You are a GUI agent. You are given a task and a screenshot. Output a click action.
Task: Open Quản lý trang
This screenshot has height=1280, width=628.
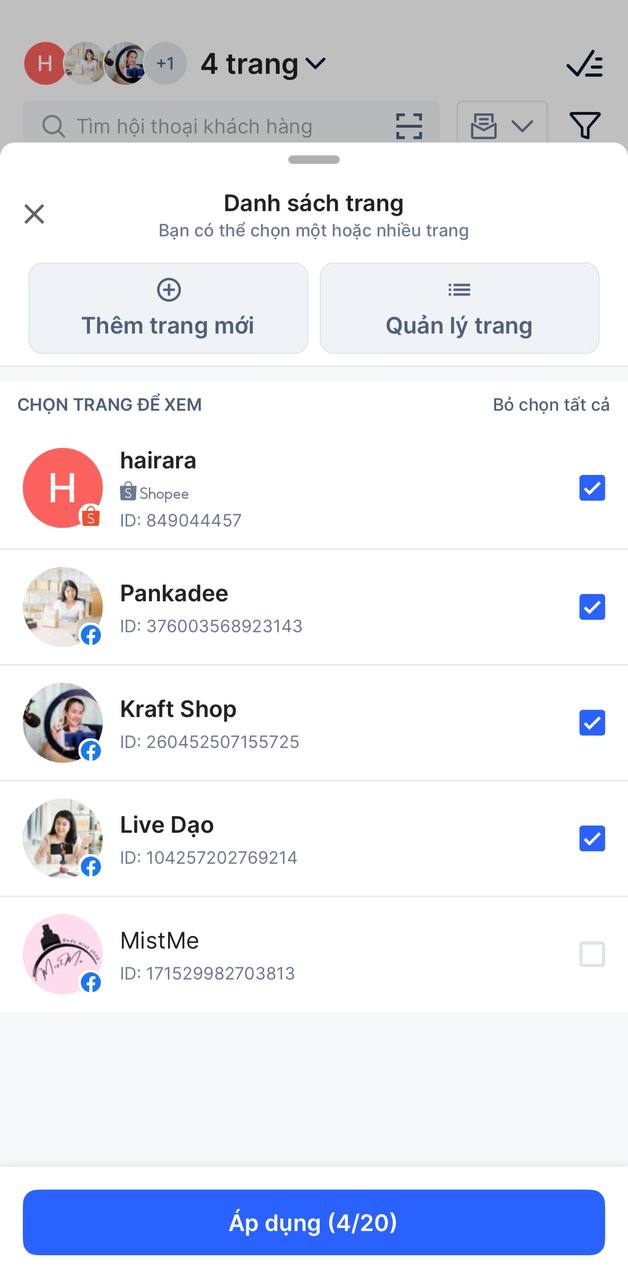459,308
